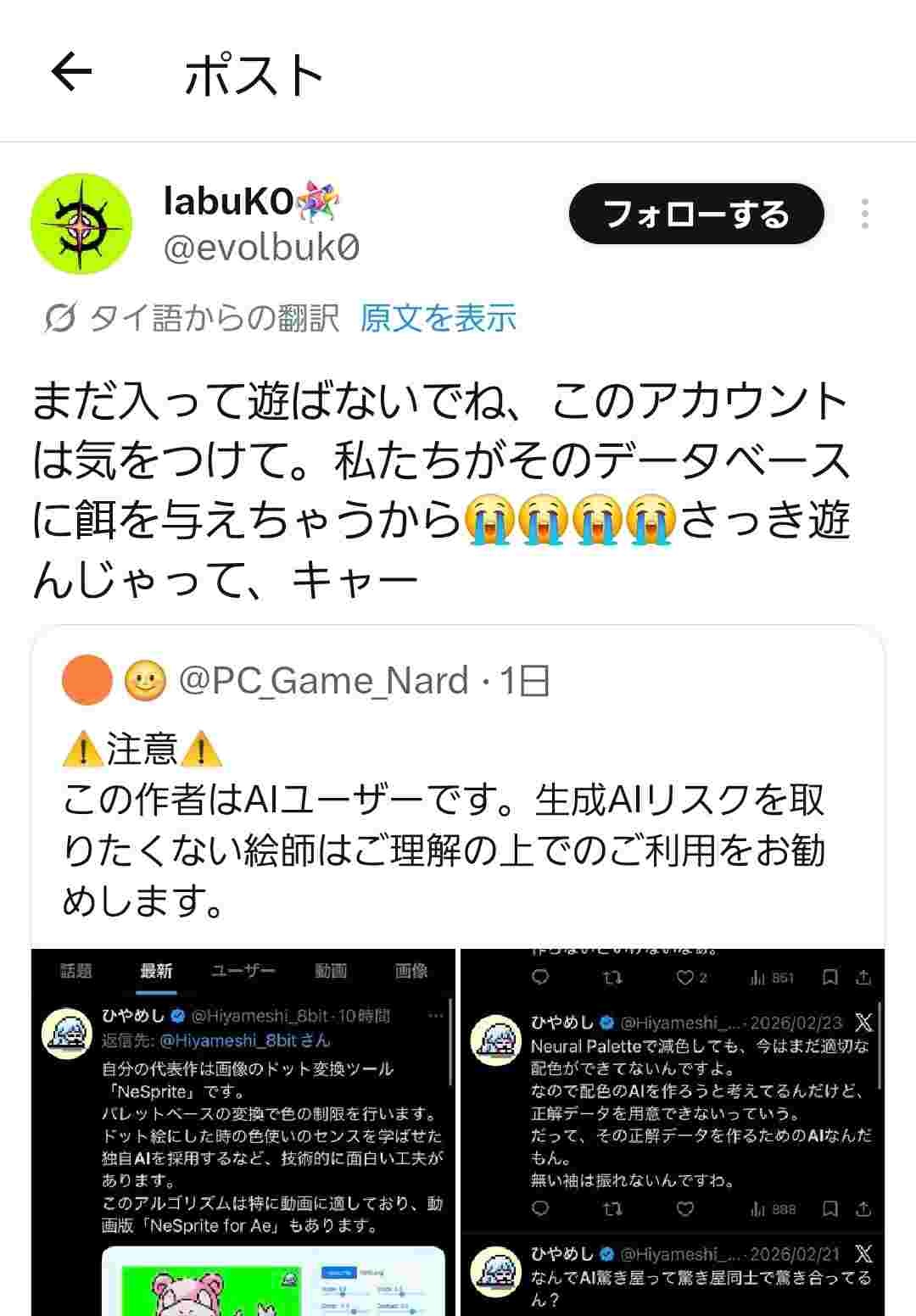Image resolution: width=916 pixels, height=1316 pixels.
Task: Show original text via 原文を表示
Action: pyautogui.click(x=438, y=318)
